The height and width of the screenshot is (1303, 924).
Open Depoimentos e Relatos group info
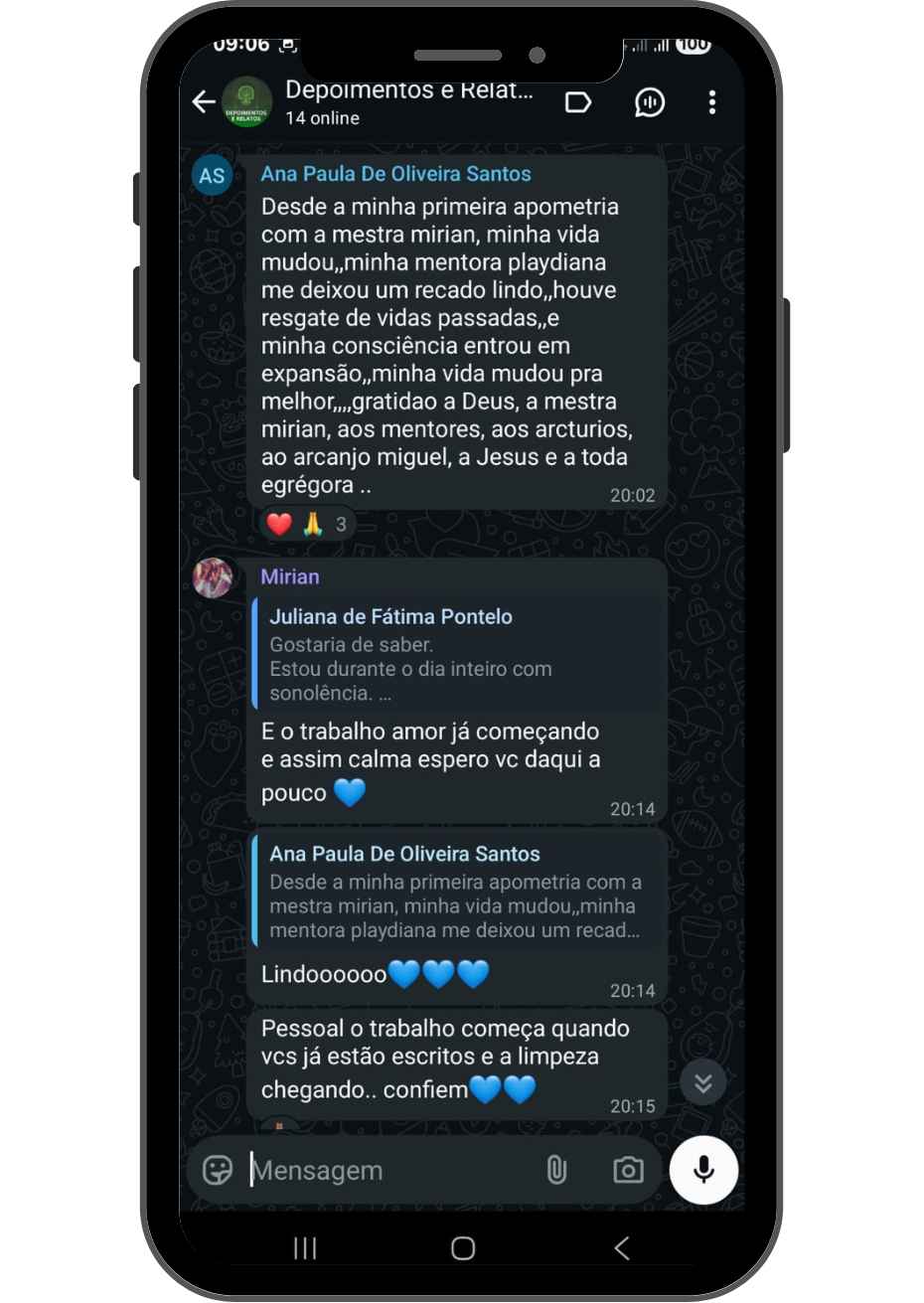(x=407, y=102)
